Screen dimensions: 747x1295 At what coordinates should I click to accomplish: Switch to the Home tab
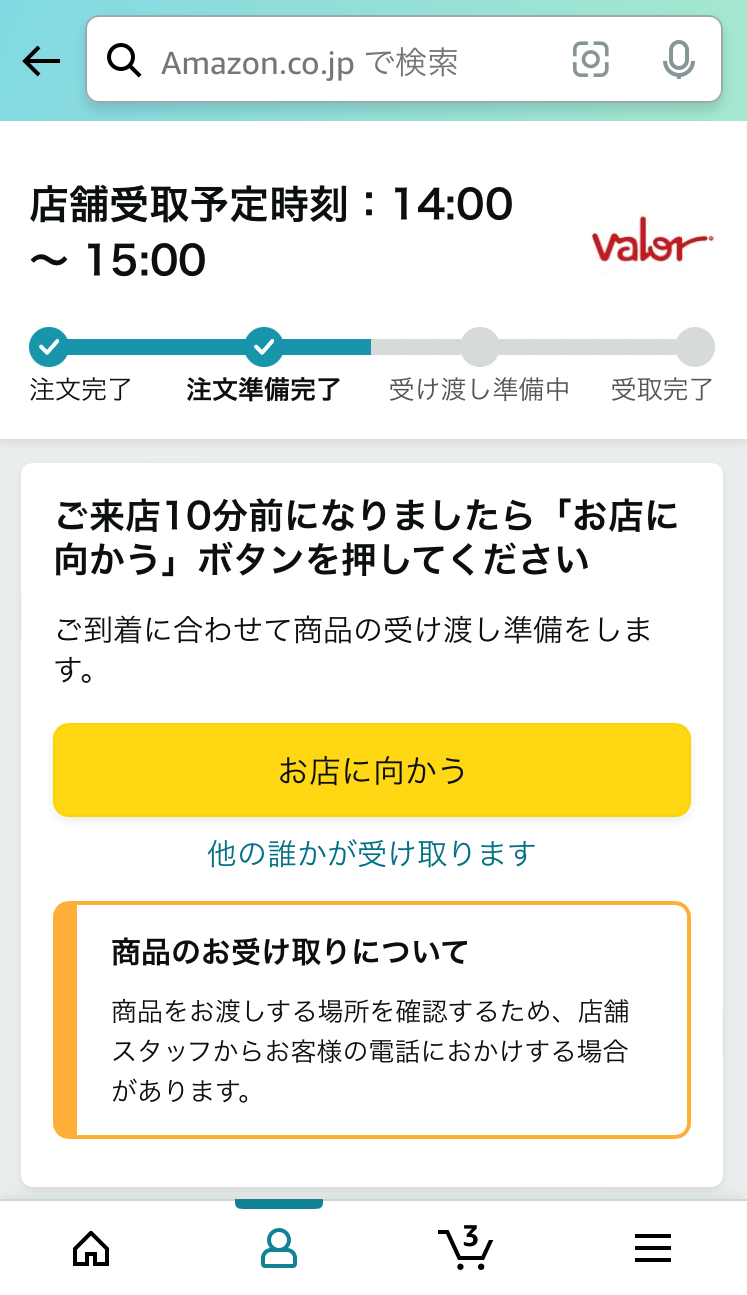[x=92, y=1247]
